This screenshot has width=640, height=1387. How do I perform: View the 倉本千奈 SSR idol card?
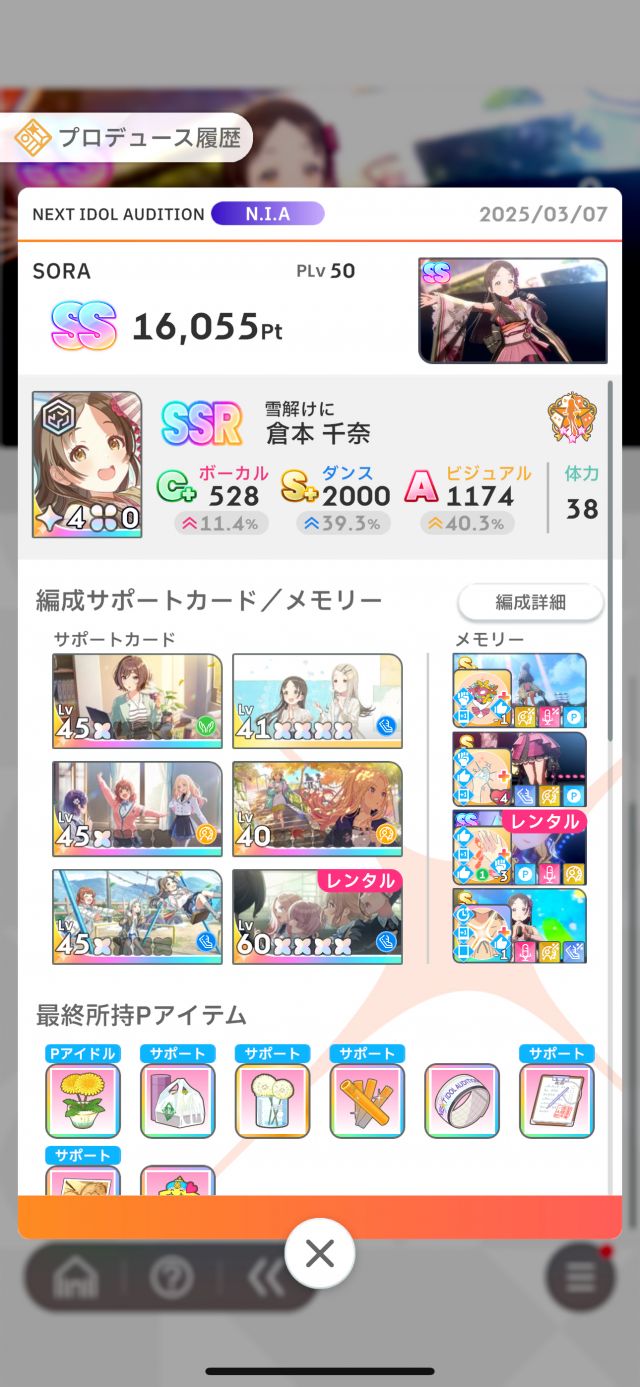click(87, 464)
